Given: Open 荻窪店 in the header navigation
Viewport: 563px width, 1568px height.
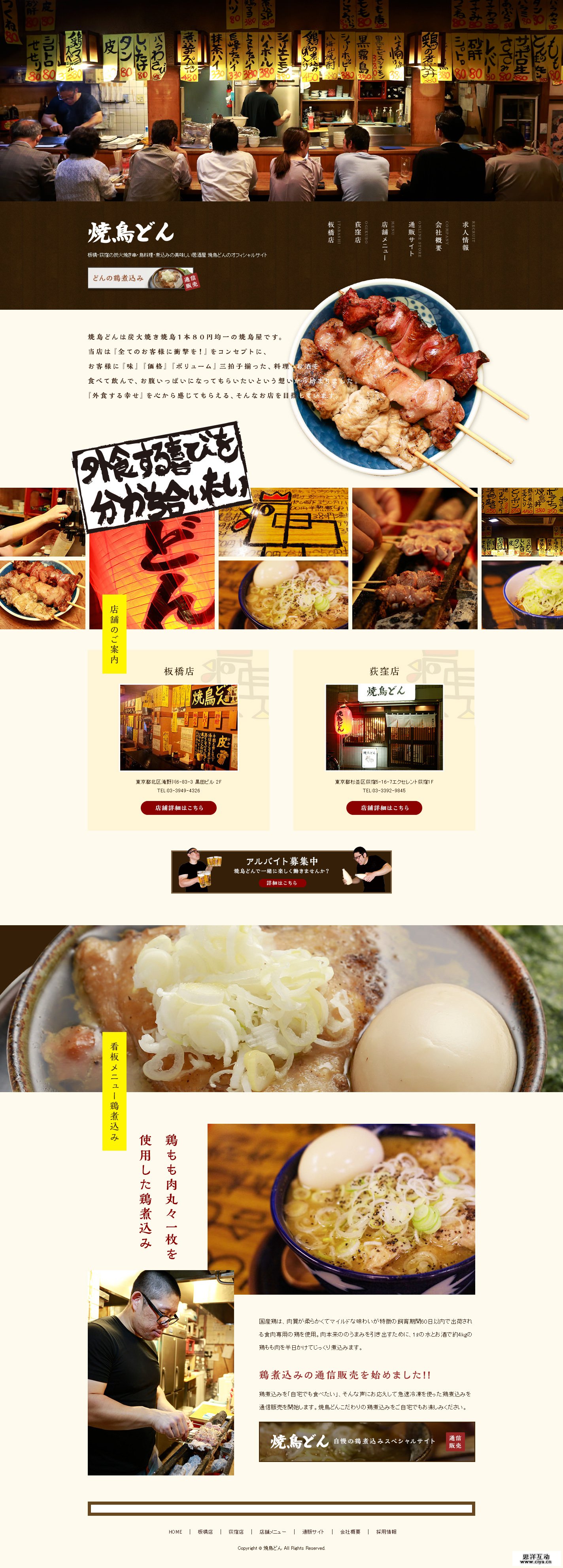Looking at the screenshot, I should click(x=358, y=232).
